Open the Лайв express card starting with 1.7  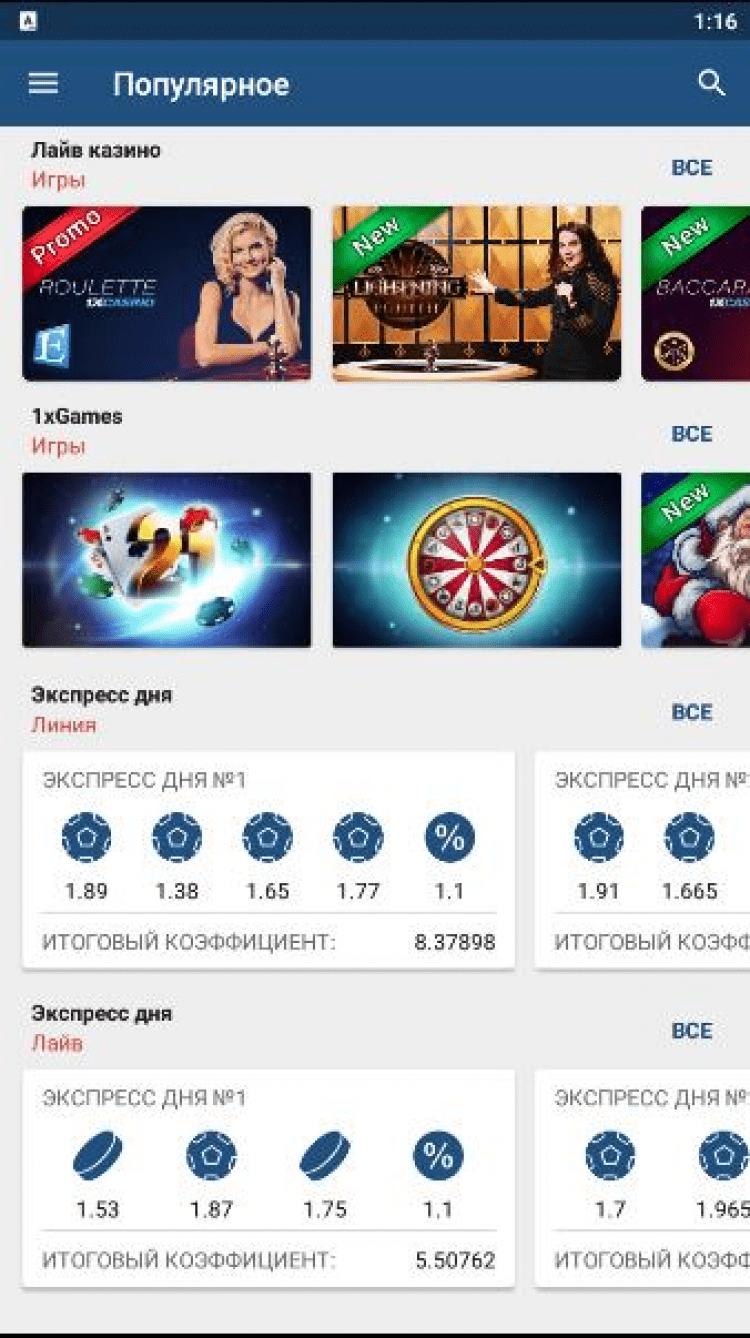[644, 1178]
